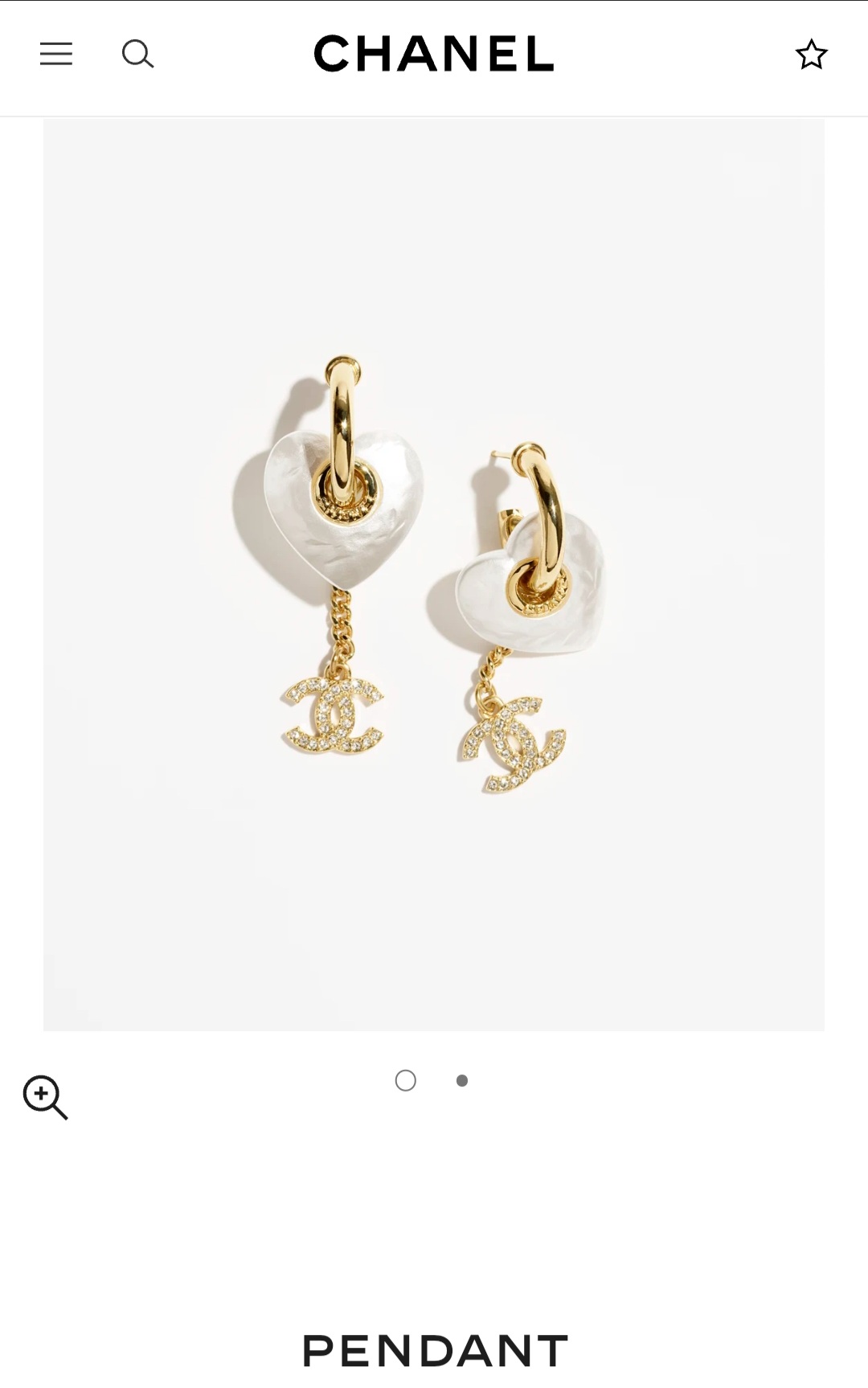Open the hamburger navigation menu
This screenshot has width=868, height=1388.
click(x=56, y=54)
